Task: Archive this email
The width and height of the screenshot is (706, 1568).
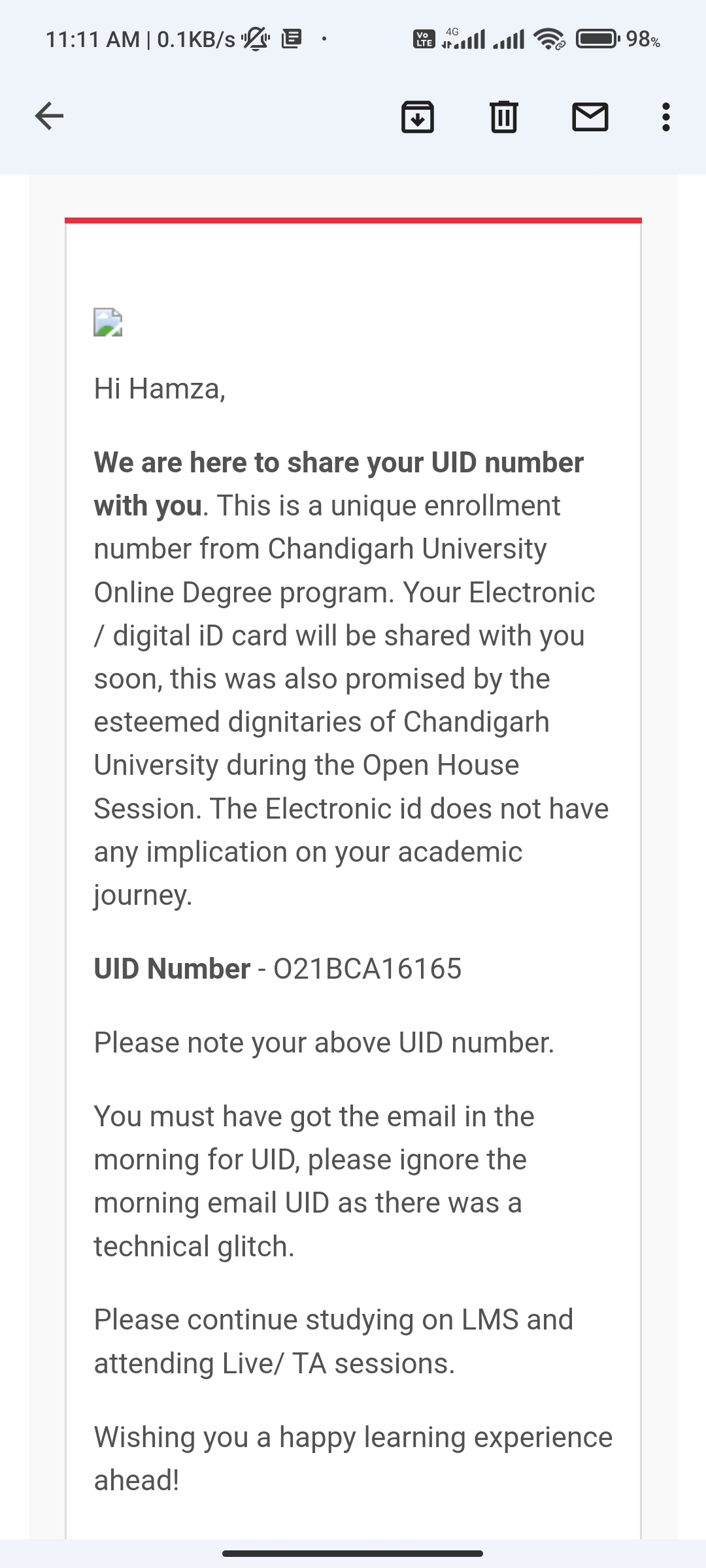Action: tap(418, 117)
